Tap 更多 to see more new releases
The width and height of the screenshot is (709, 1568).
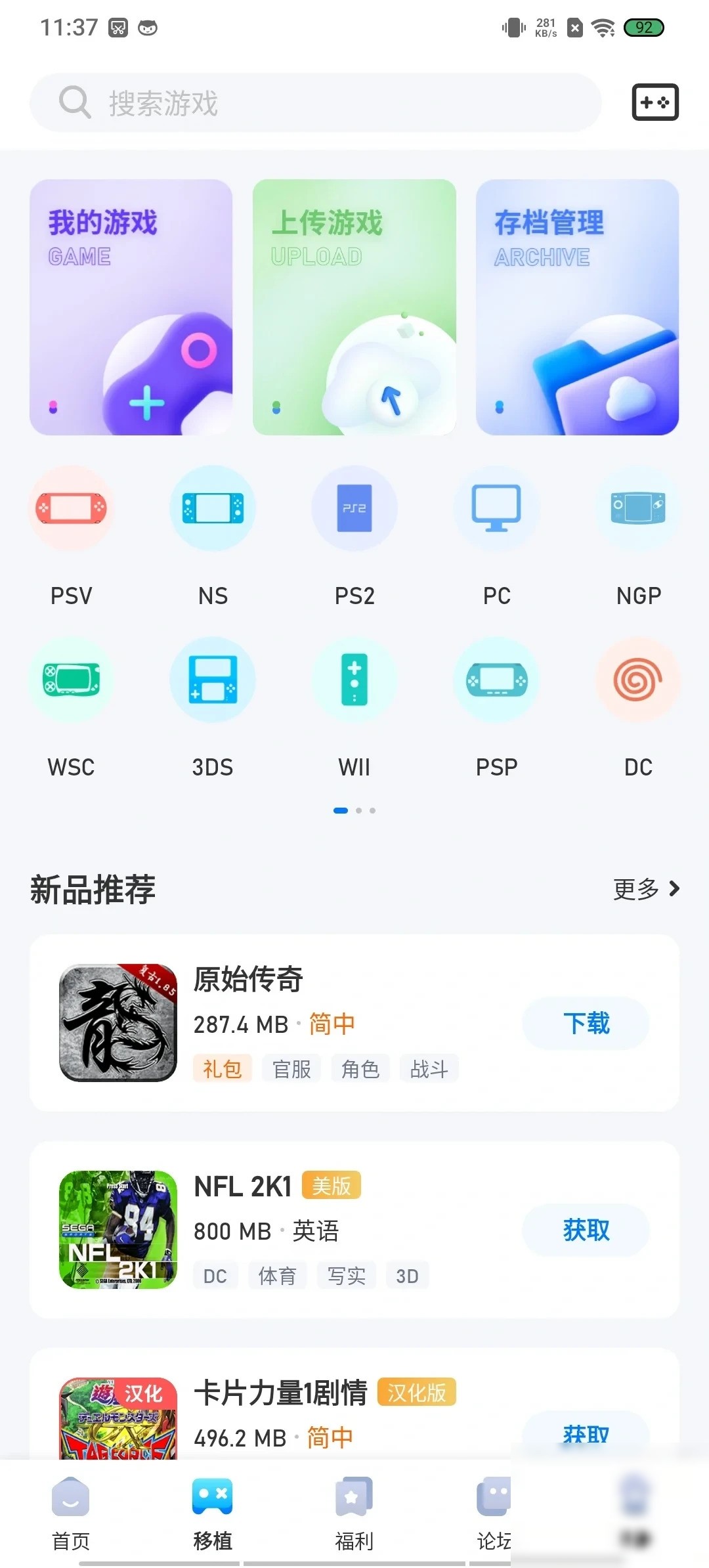tap(646, 889)
